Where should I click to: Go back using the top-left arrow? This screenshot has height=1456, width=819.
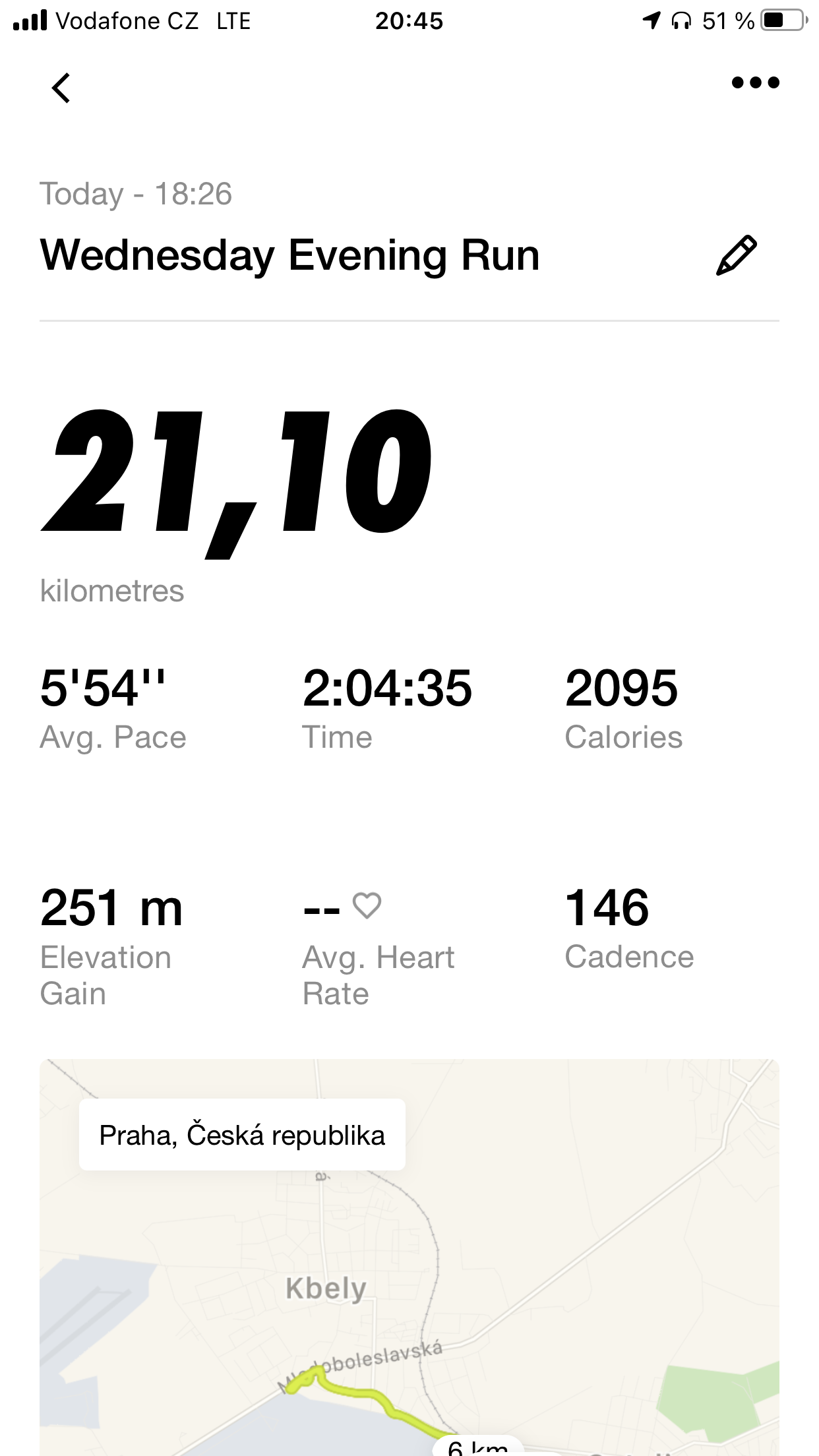tap(61, 88)
